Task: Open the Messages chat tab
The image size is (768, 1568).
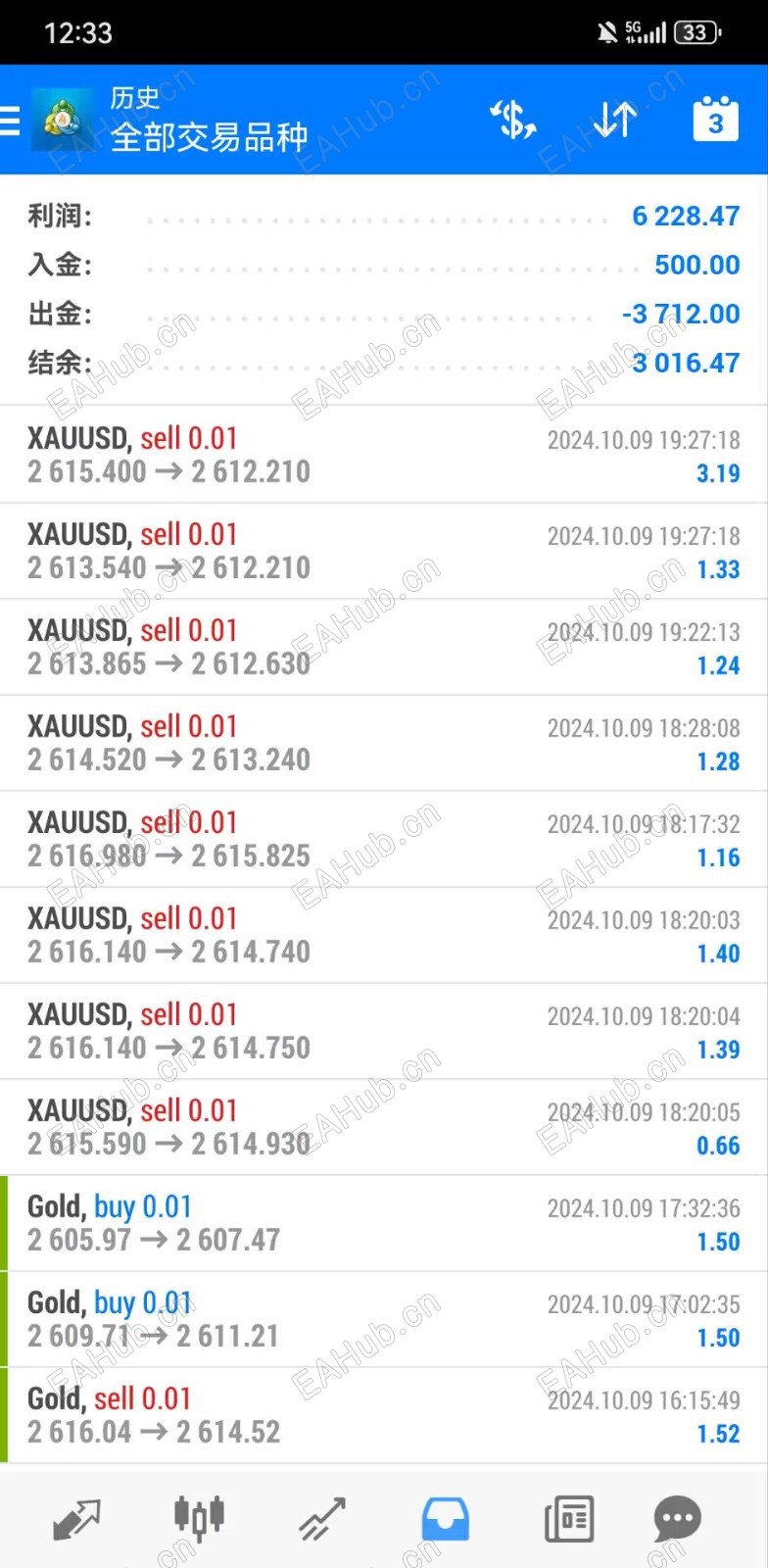Action: (x=677, y=1519)
